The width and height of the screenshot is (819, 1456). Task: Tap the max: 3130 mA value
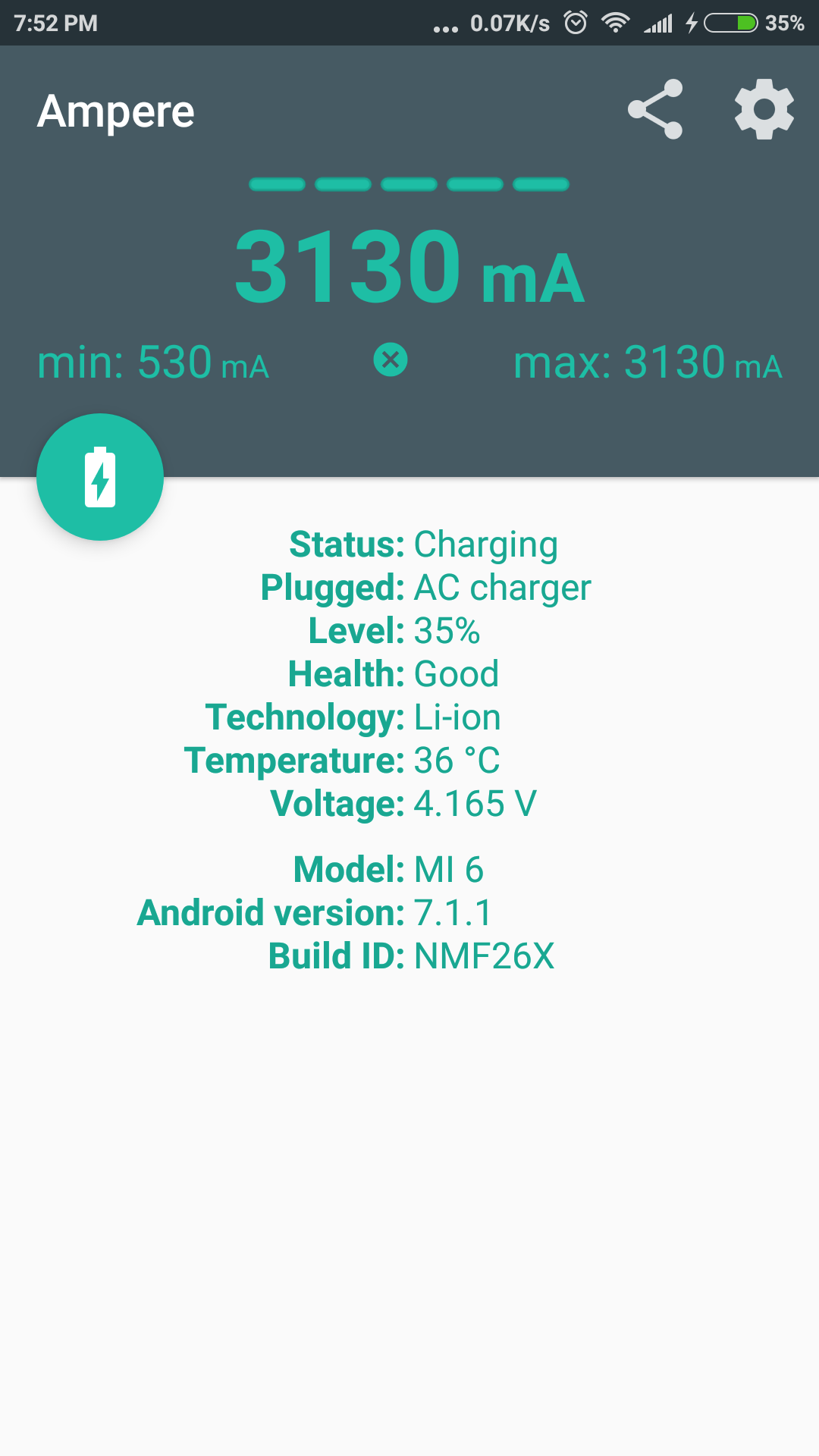coord(648,362)
